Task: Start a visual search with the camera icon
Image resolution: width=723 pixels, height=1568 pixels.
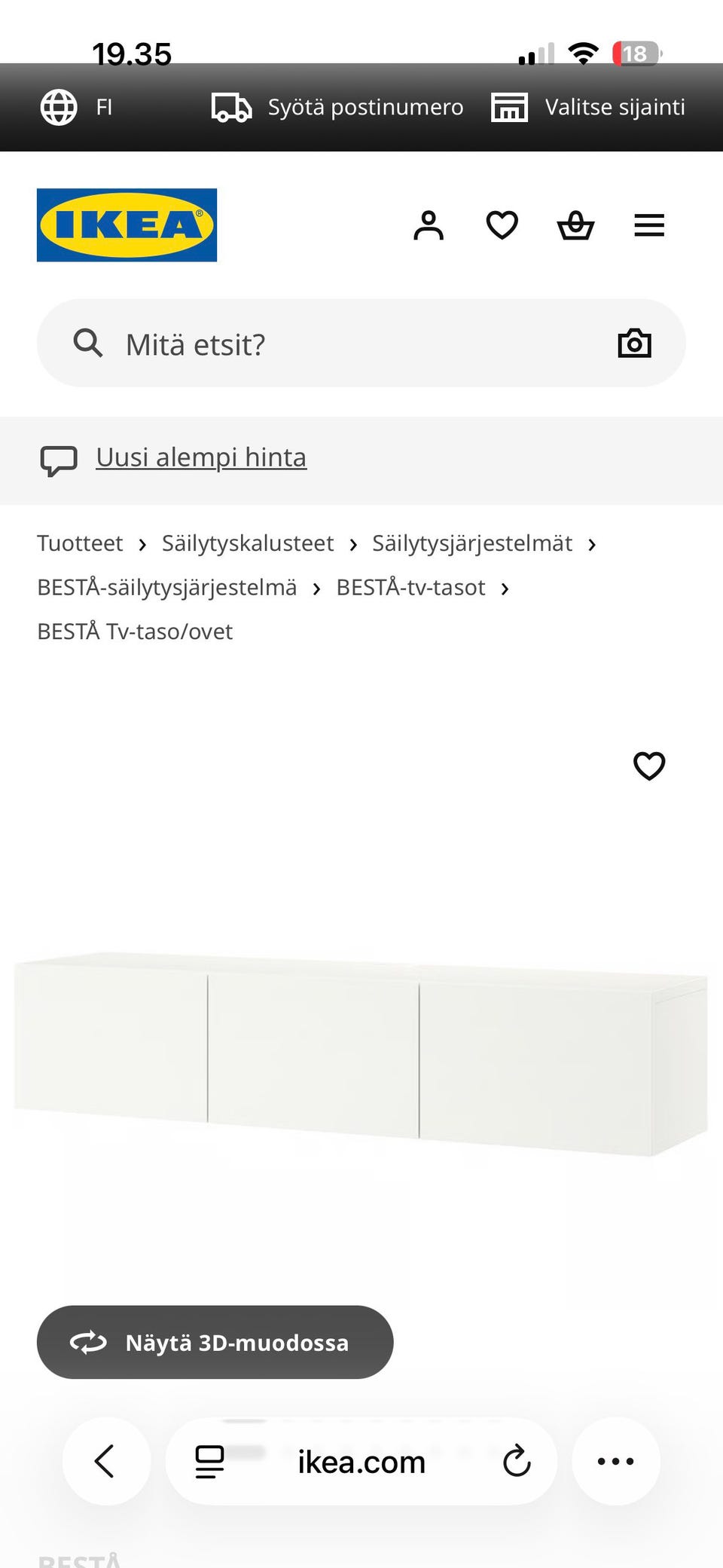Action: click(634, 343)
